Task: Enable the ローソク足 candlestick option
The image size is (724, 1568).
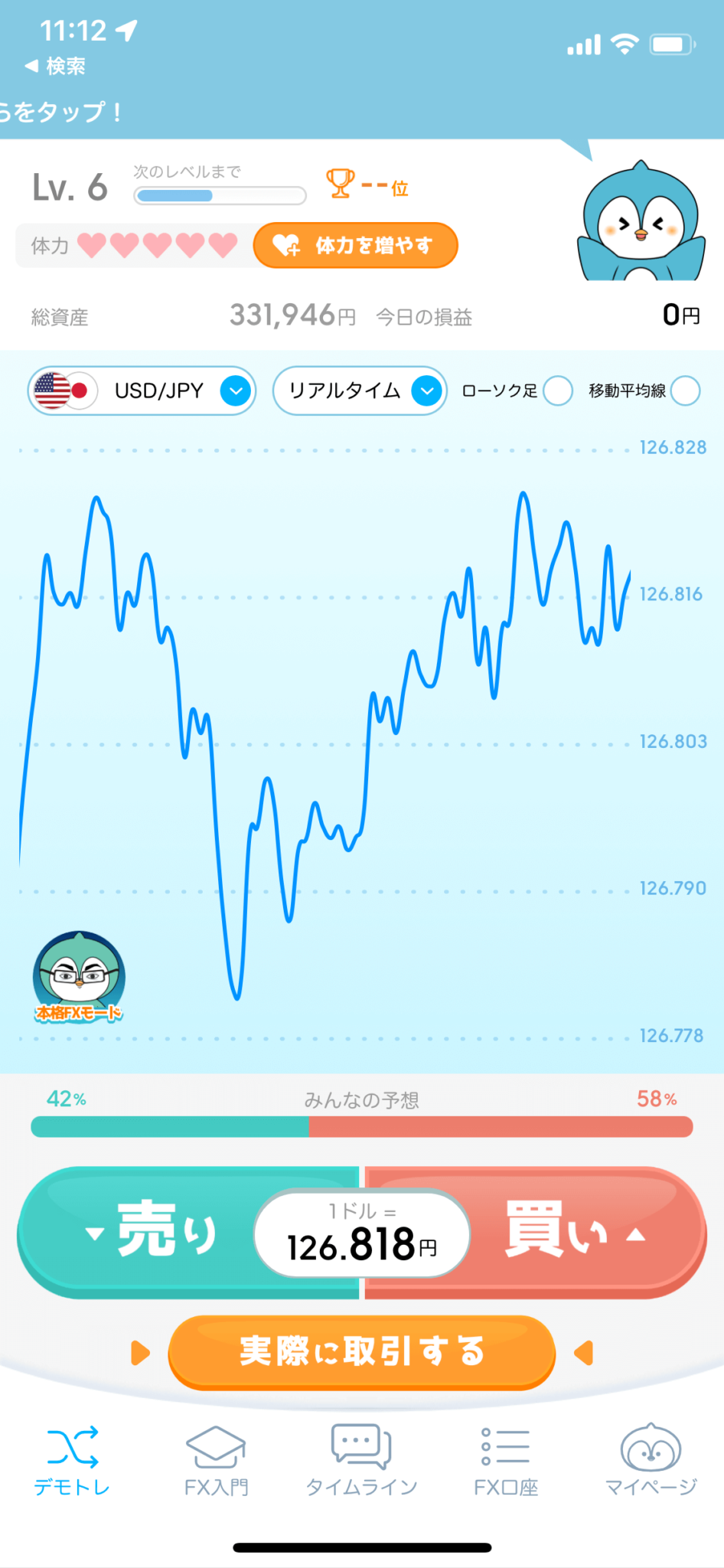Action: (x=557, y=391)
